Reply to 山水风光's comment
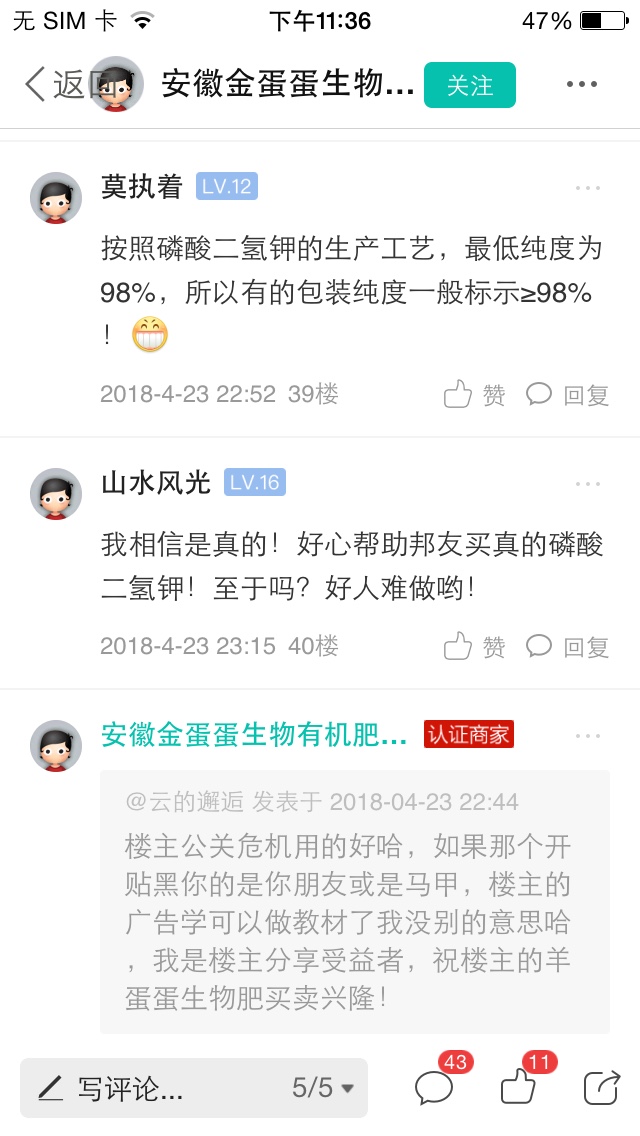The width and height of the screenshot is (640, 1136). [567, 646]
